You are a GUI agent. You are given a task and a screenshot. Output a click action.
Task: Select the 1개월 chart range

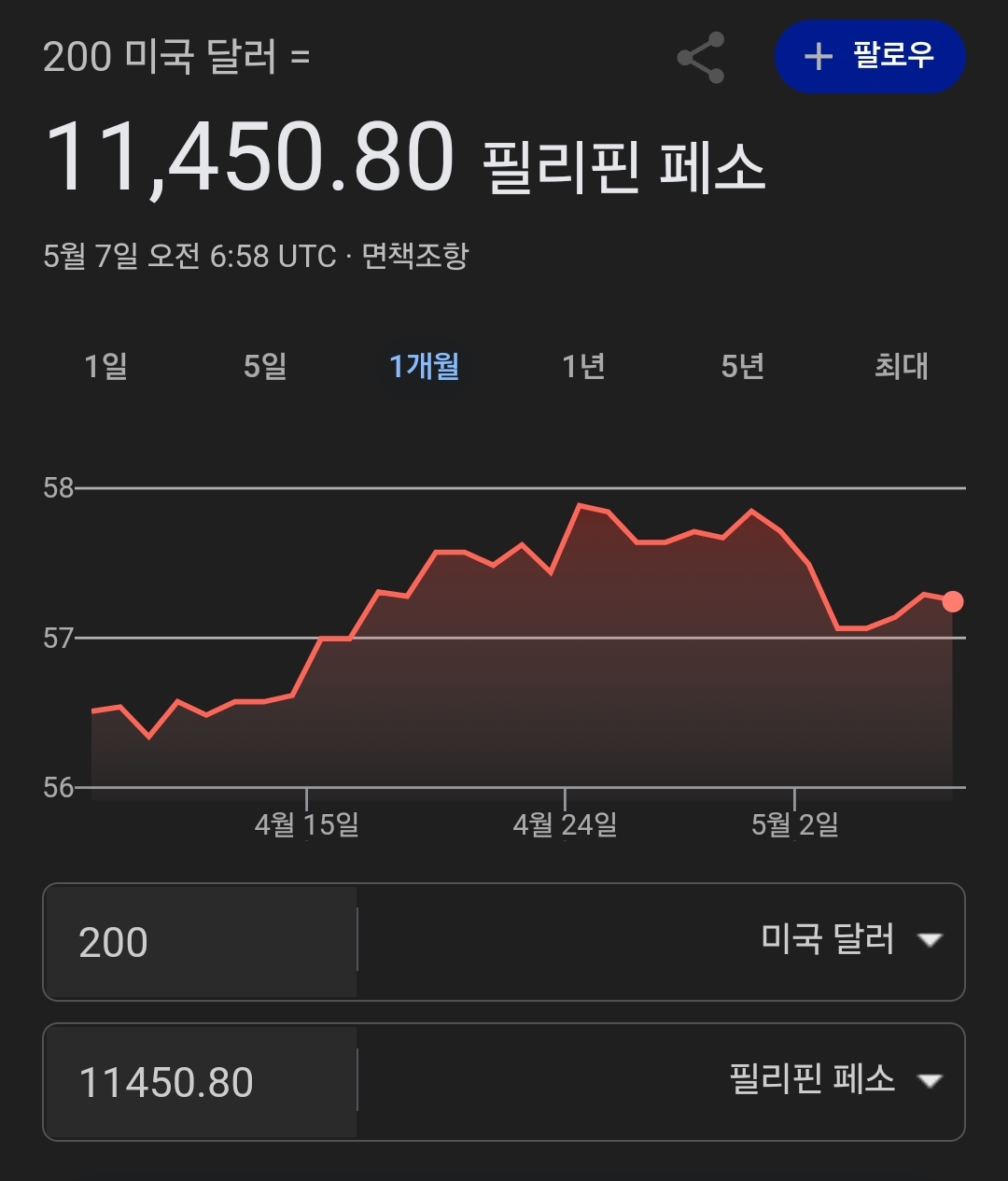(x=424, y=366)
